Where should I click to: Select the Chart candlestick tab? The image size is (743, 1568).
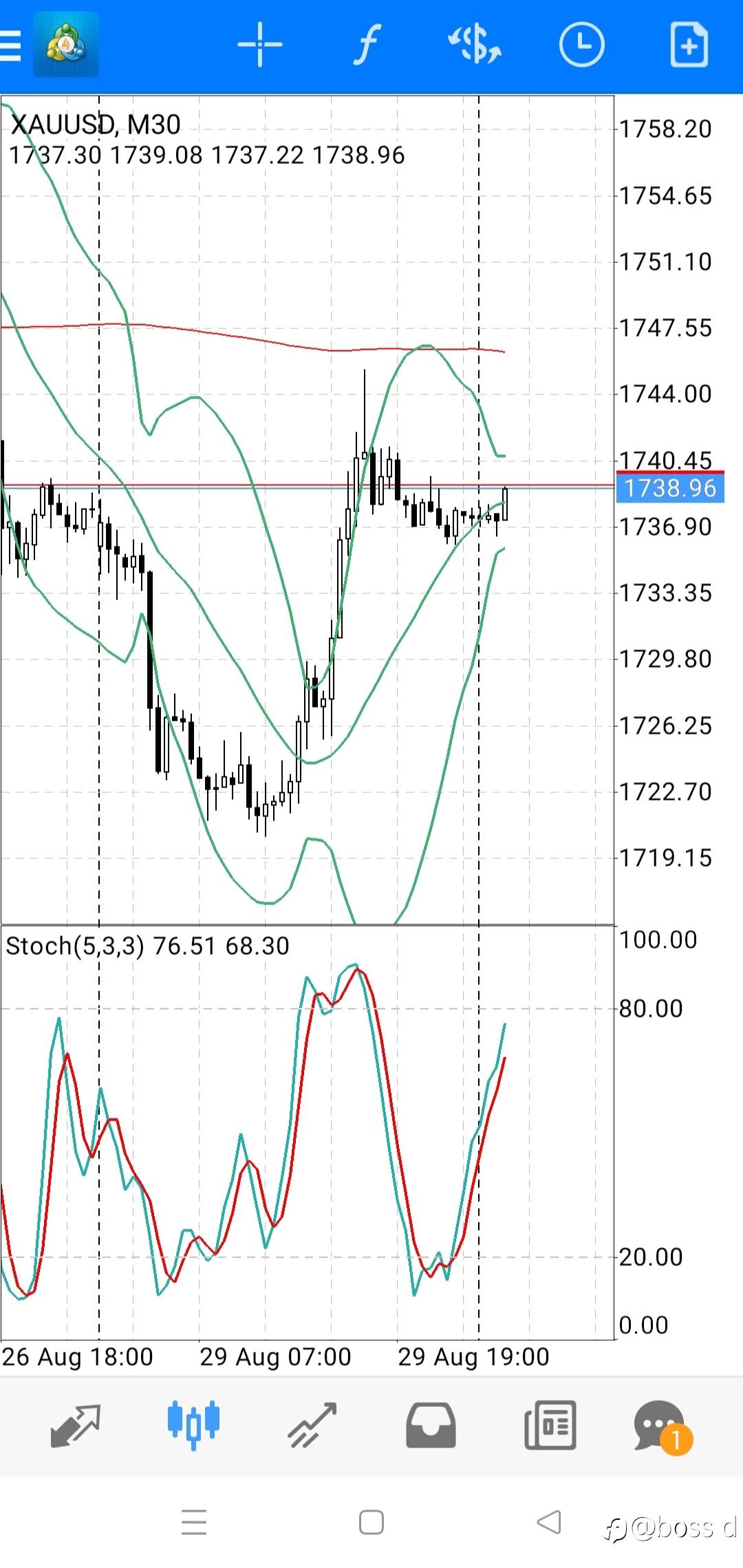193,1426
